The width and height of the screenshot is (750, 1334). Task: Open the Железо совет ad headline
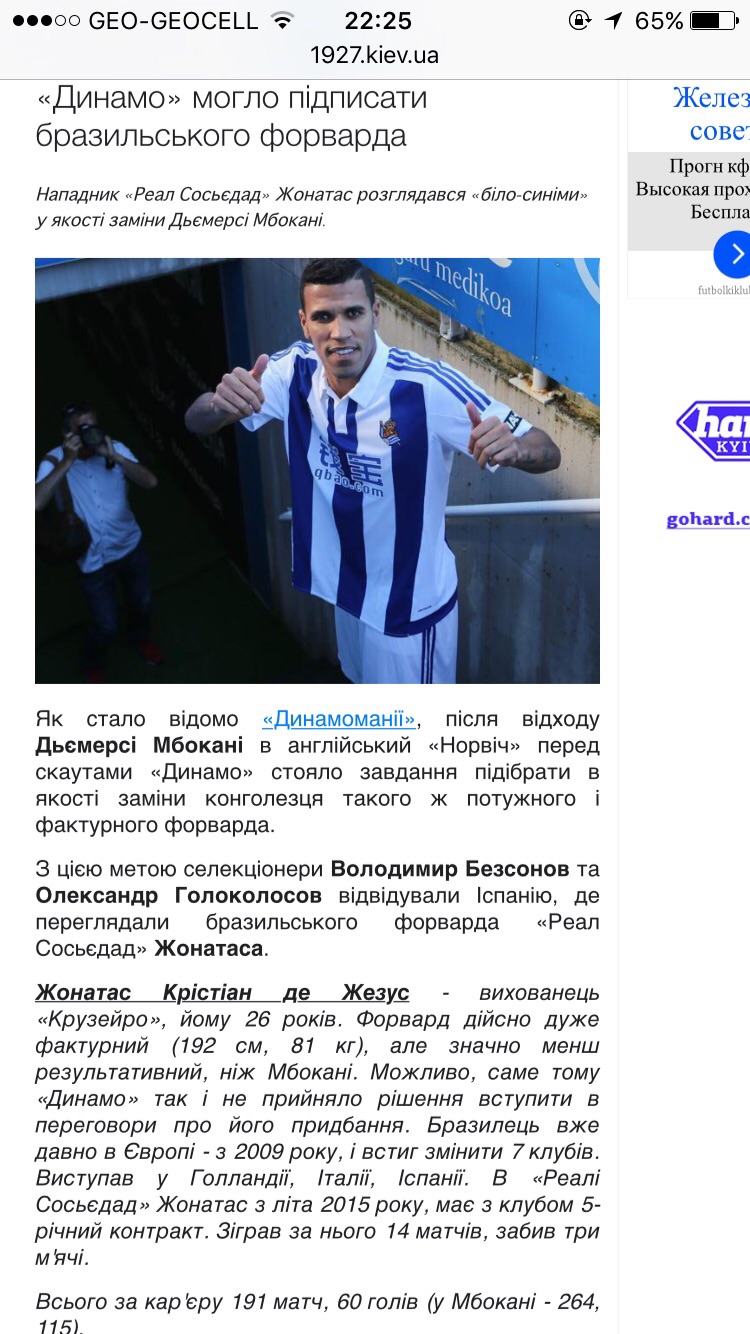(711, 114)
